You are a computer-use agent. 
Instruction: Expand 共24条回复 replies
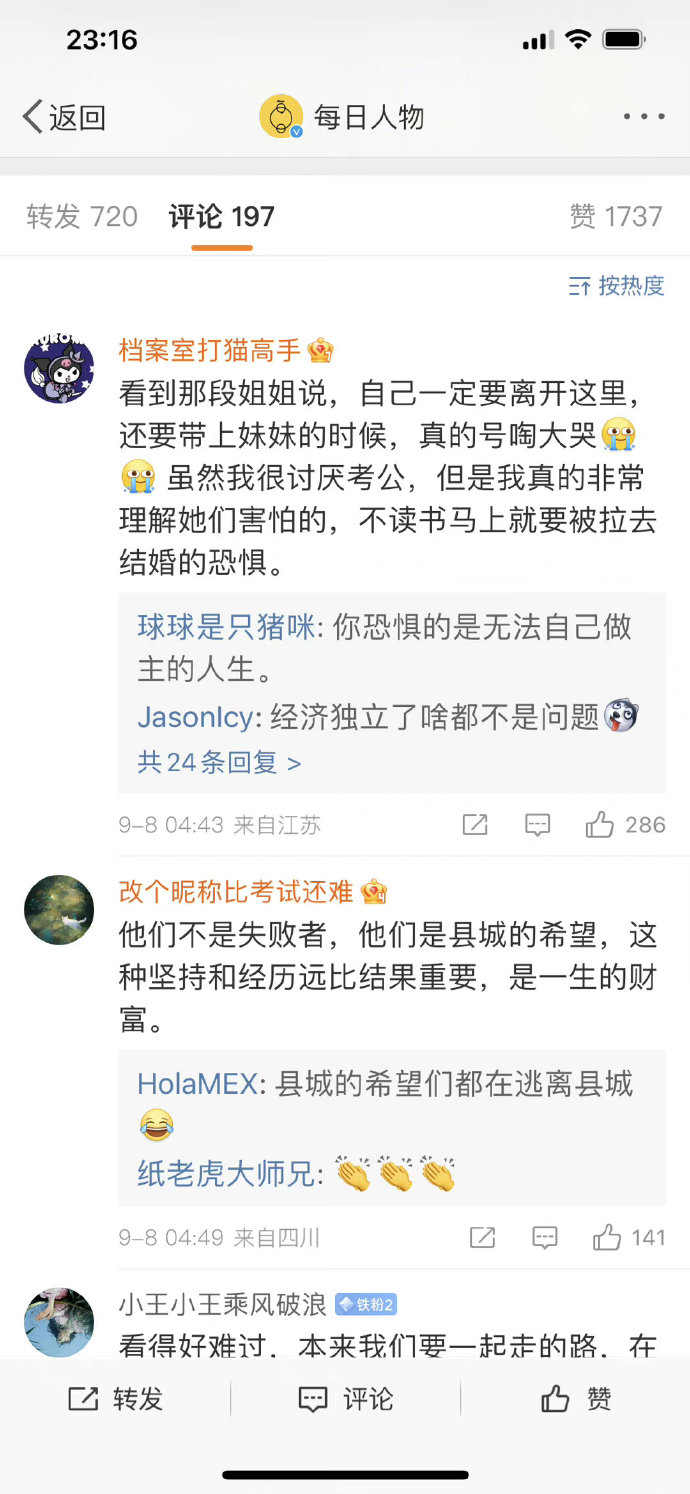click(219, 763)
